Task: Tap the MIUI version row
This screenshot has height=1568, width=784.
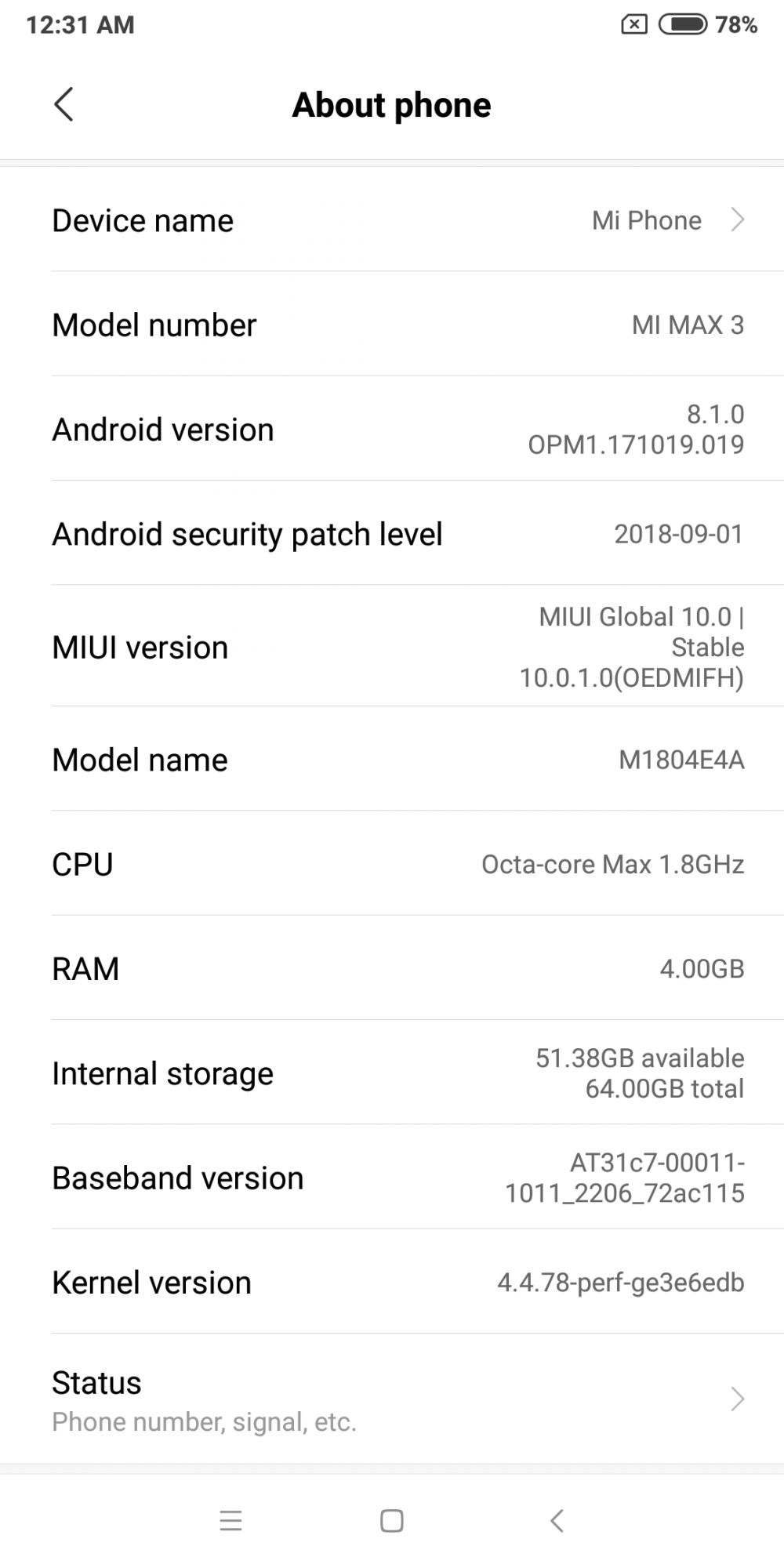Action: pos(392,647)
